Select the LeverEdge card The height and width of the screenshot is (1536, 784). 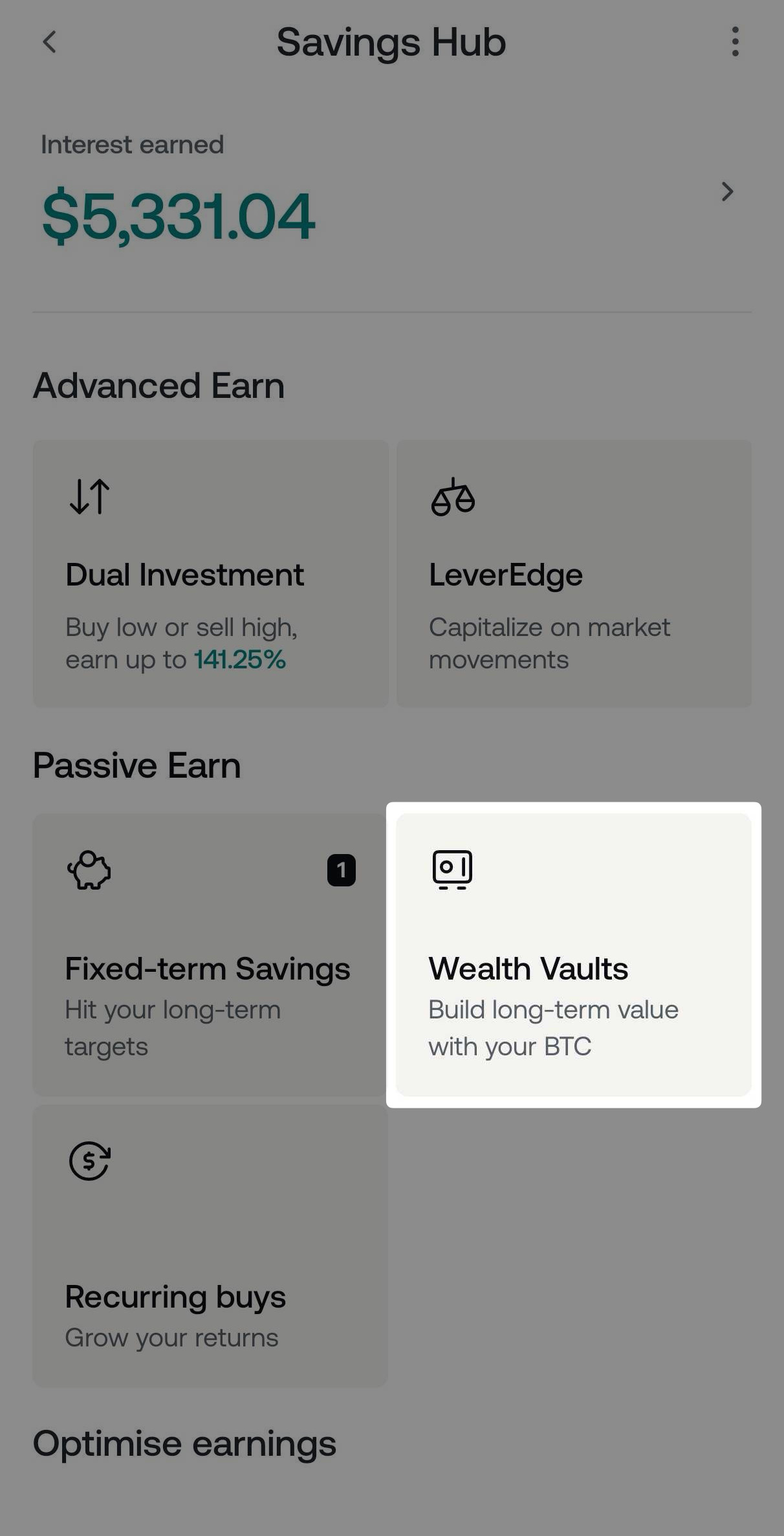click(573, 573)
